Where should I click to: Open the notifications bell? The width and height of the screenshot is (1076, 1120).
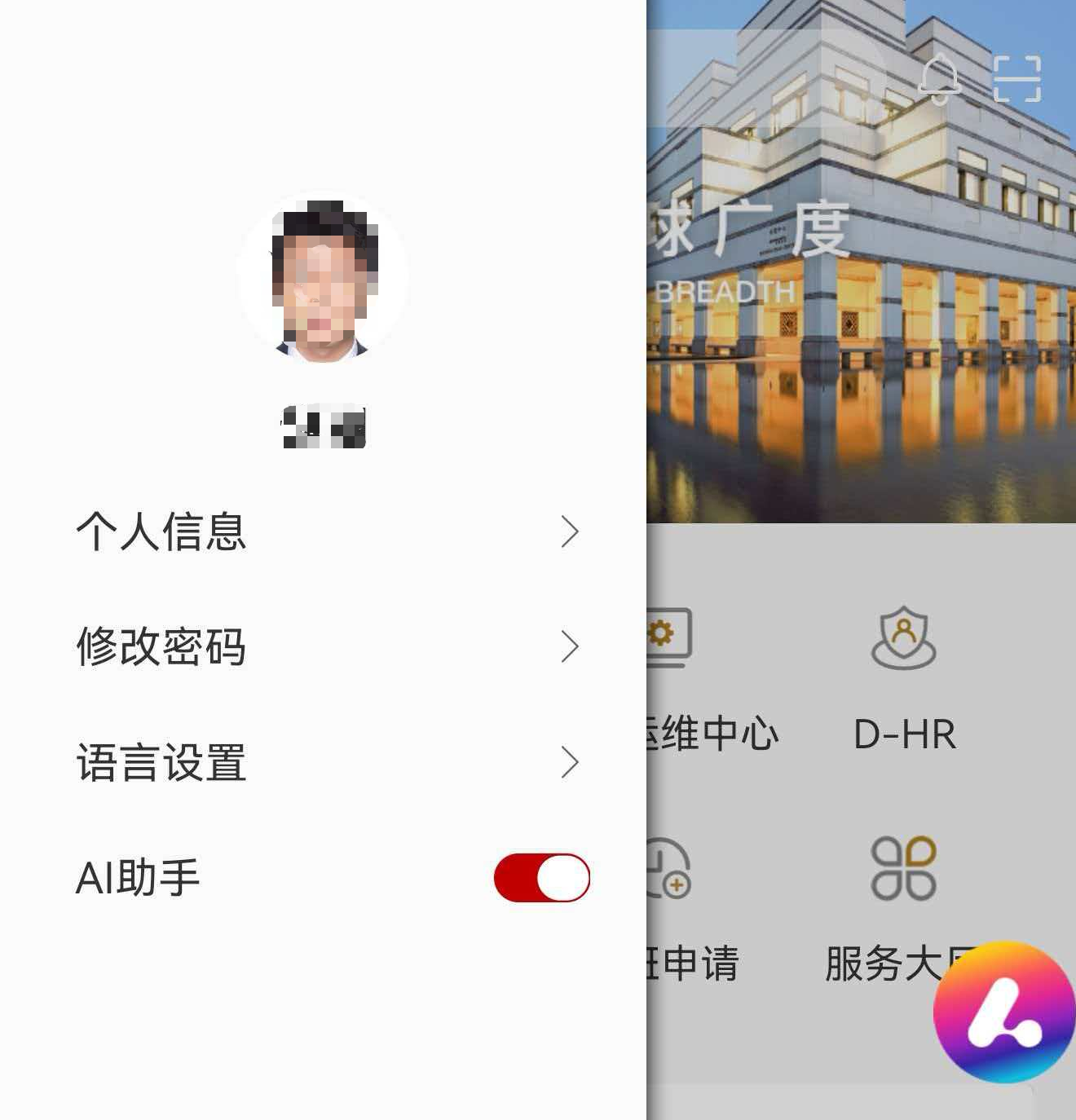[x=939, y=78]
